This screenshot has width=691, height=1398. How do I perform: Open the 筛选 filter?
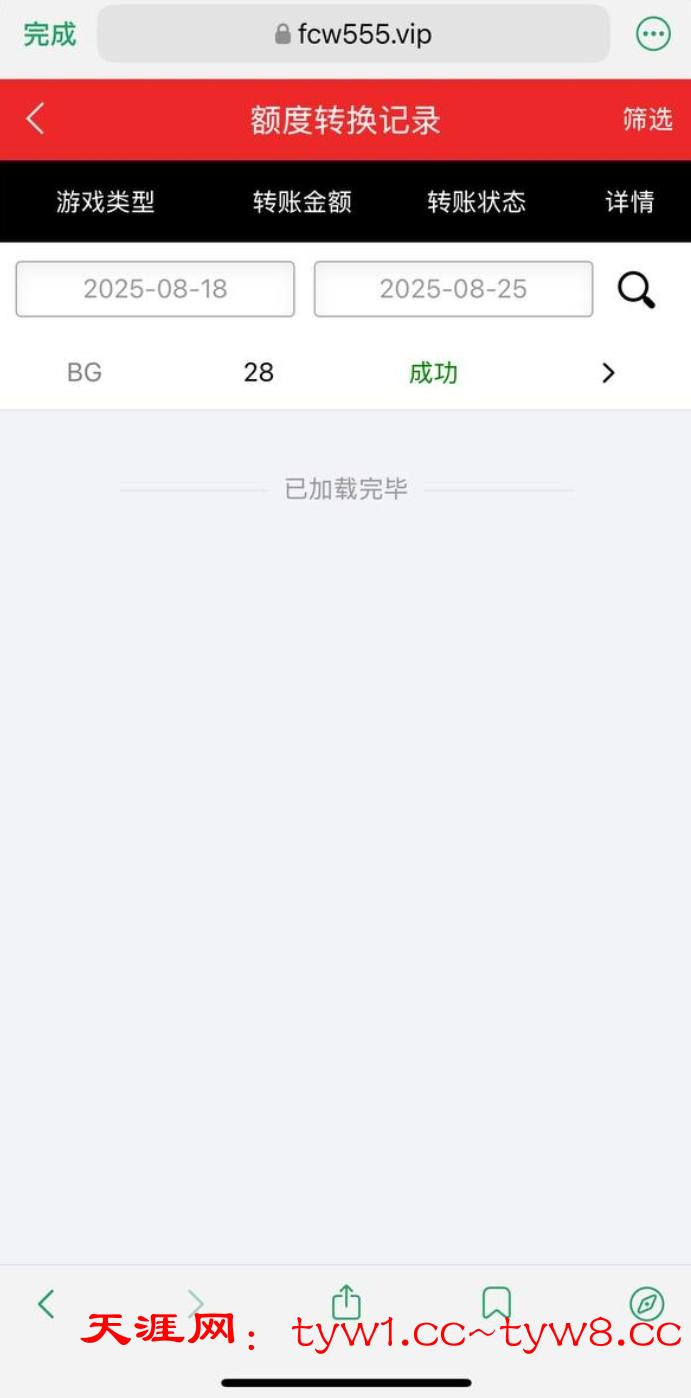coord(647,120)
